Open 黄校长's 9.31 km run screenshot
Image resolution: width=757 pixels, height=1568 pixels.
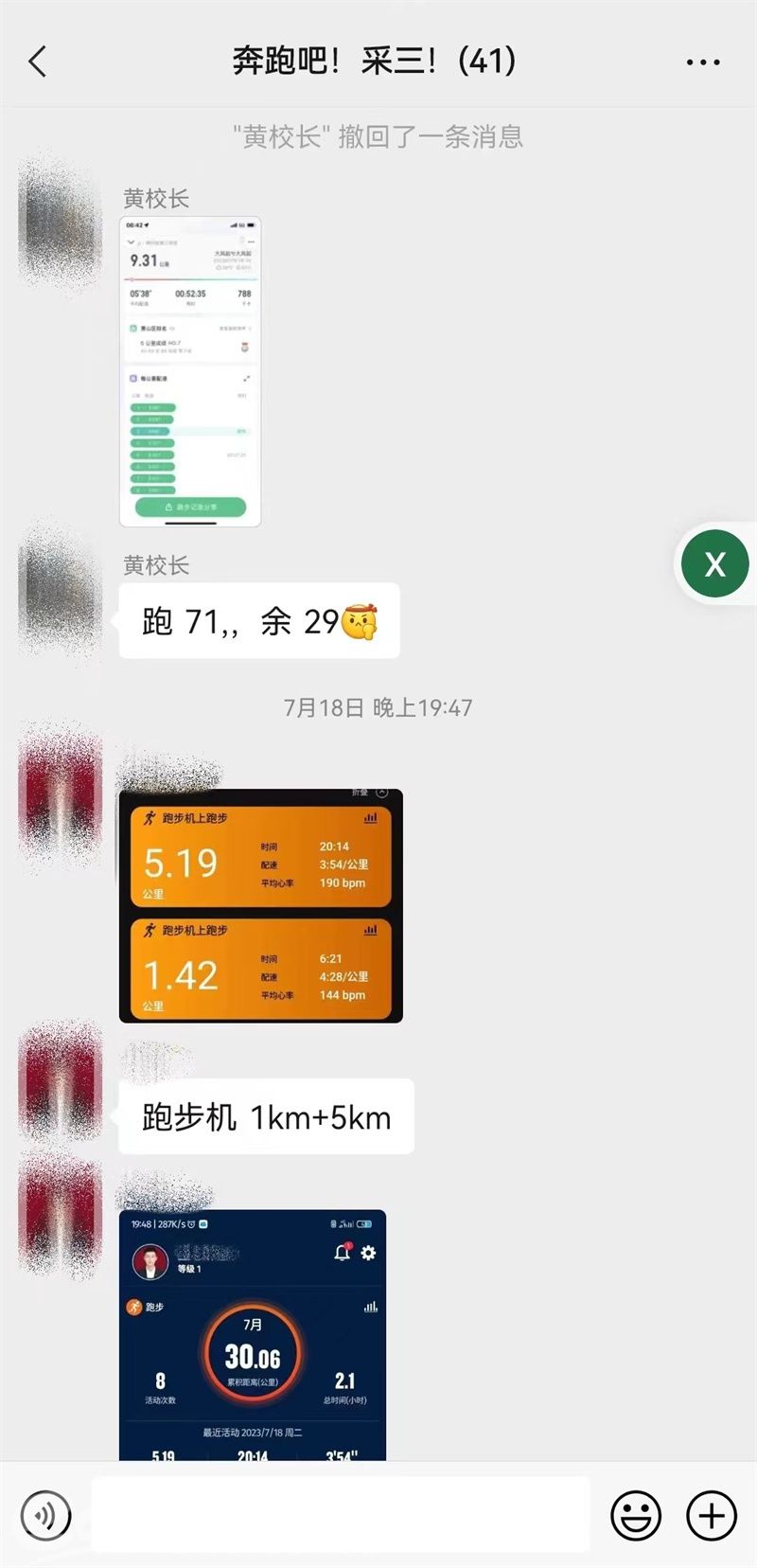[190, 371]
